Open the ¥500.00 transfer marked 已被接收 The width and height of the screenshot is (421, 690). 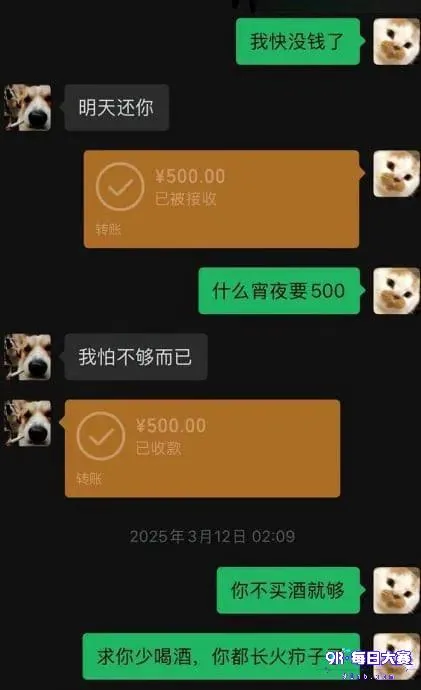click(221, 199)
